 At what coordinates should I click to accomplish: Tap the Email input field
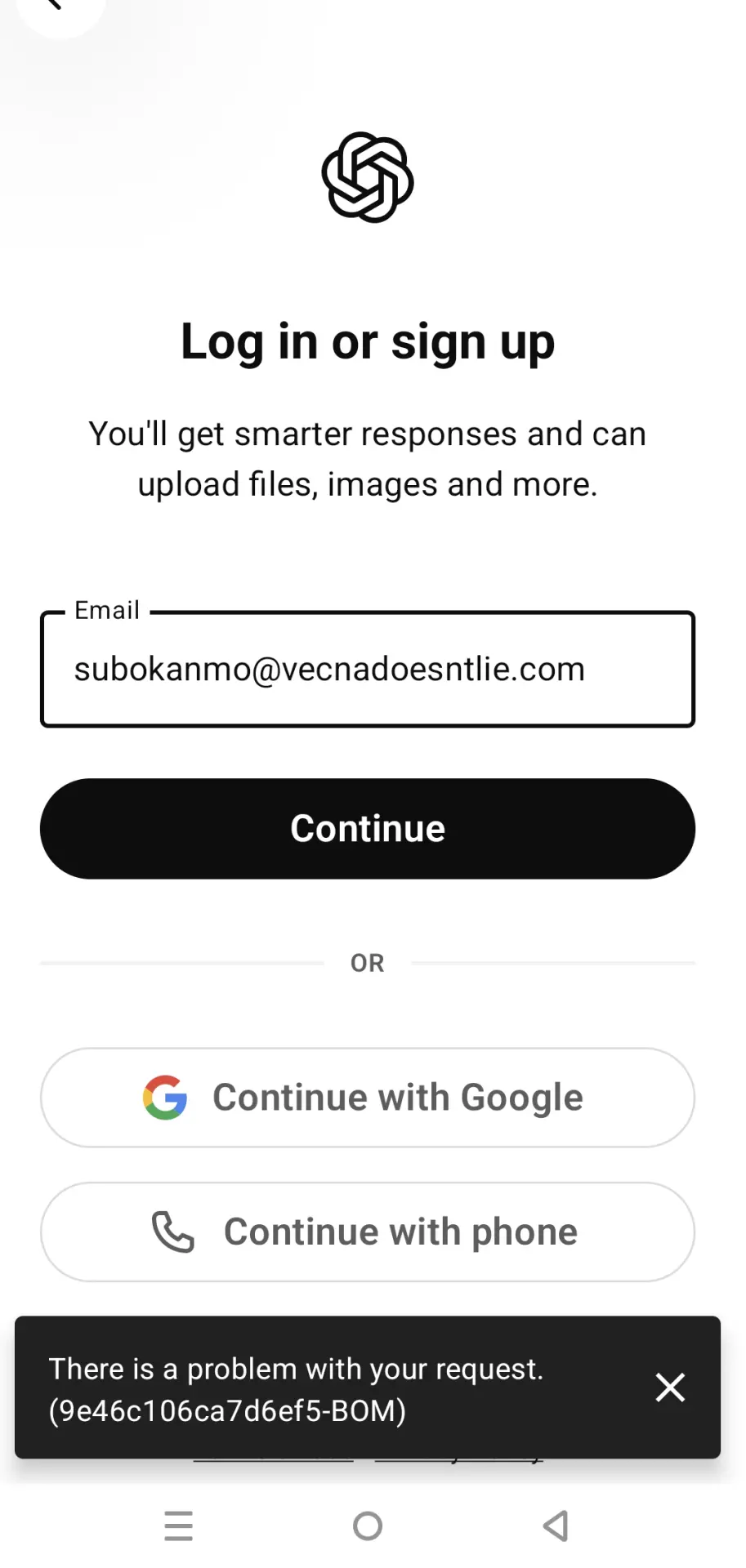point(368,669)
